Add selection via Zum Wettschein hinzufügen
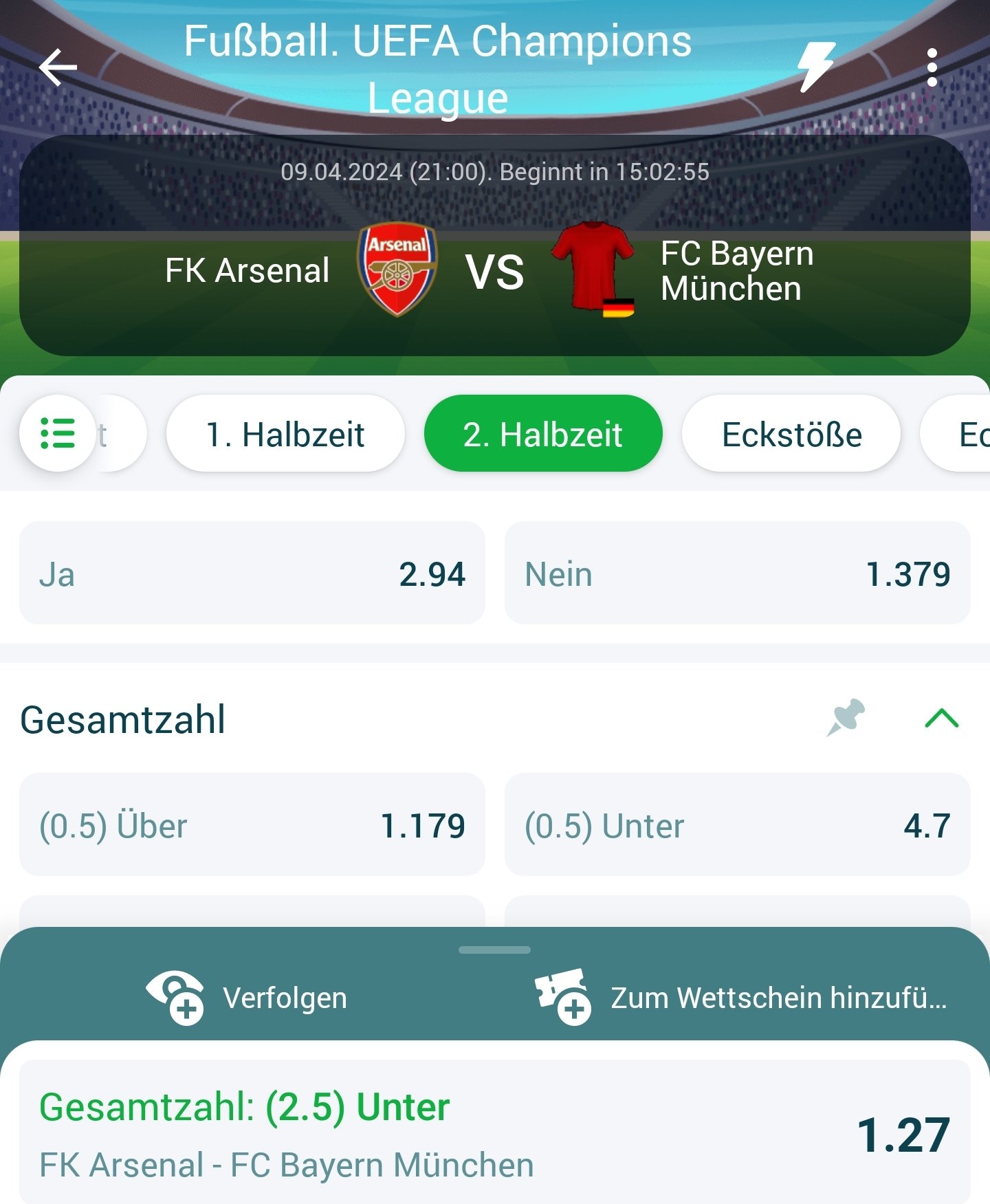 coord(741,997)
